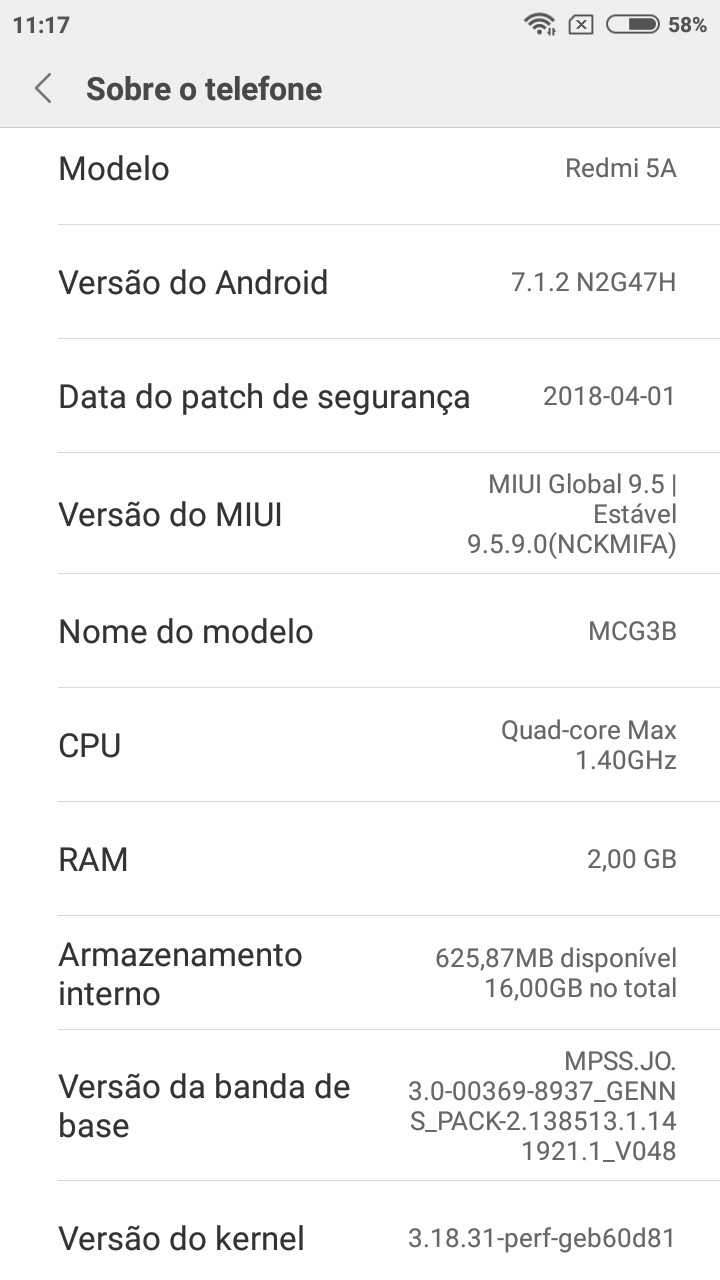
Task: Select the CPU row
Action: click(x=360, y=745)
